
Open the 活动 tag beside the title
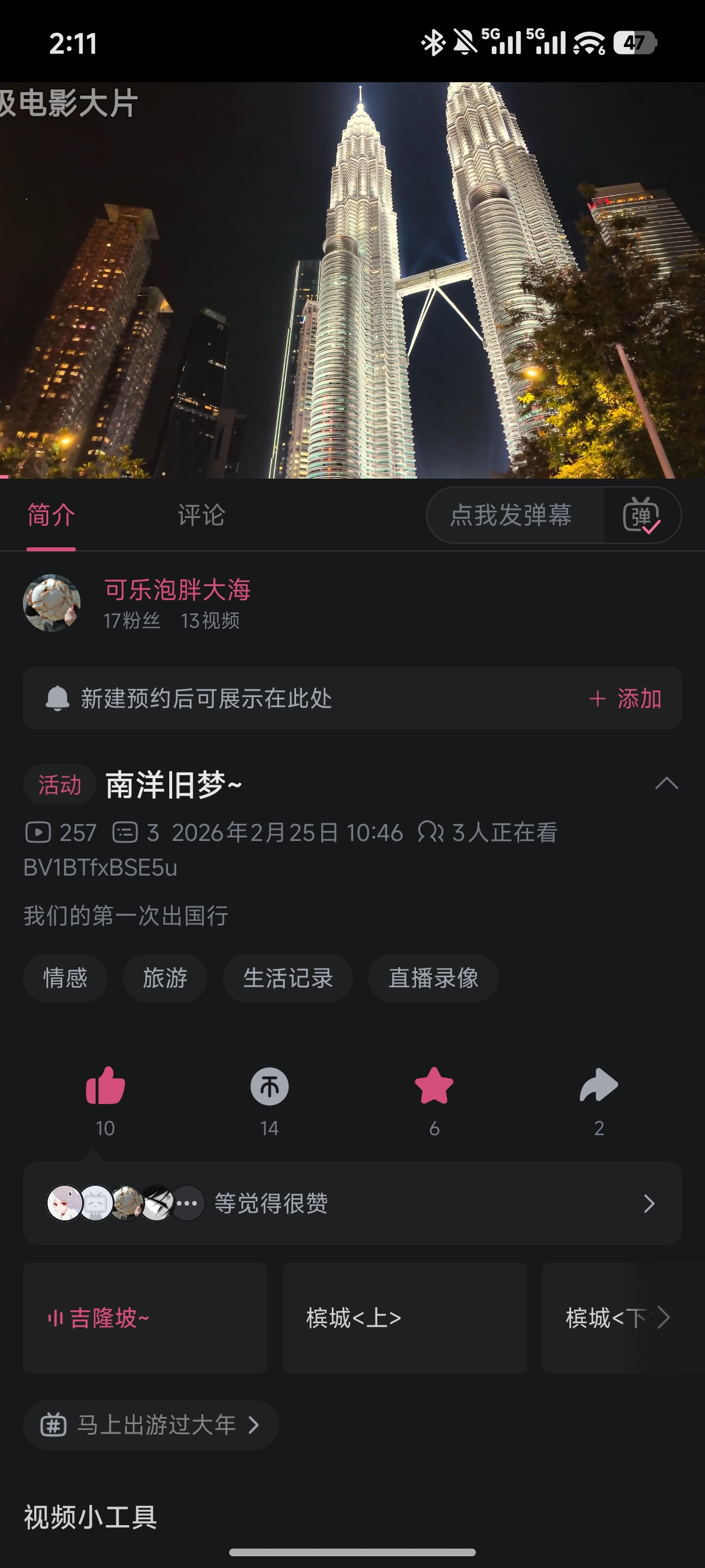click(60, 785)
